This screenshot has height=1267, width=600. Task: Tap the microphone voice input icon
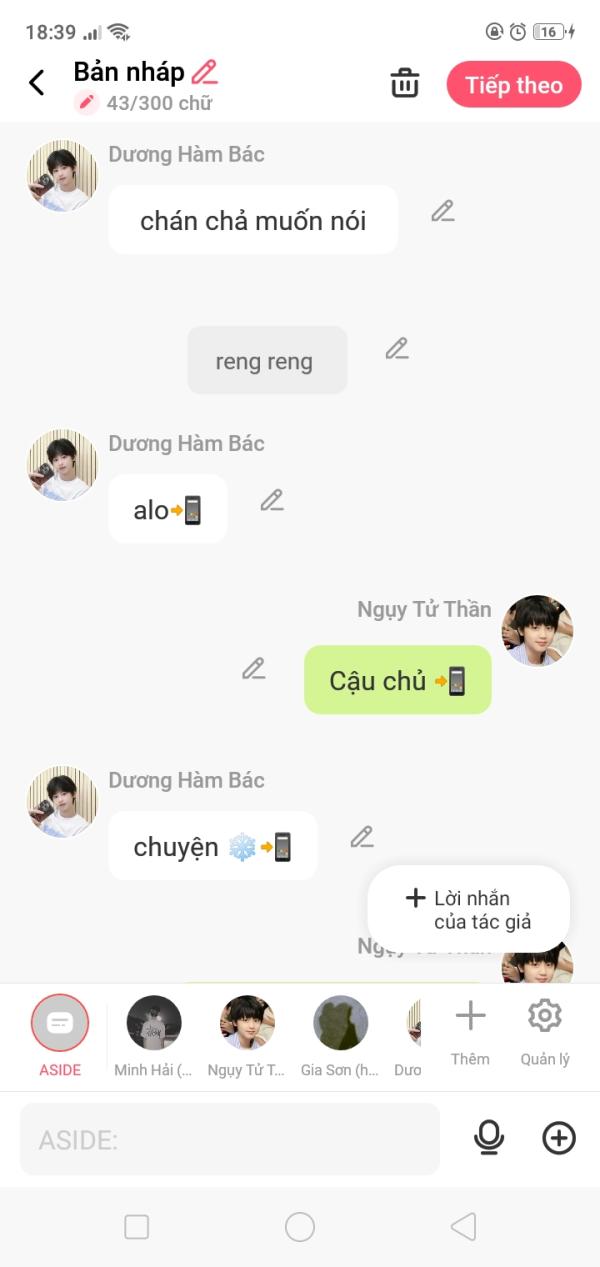489,1138
